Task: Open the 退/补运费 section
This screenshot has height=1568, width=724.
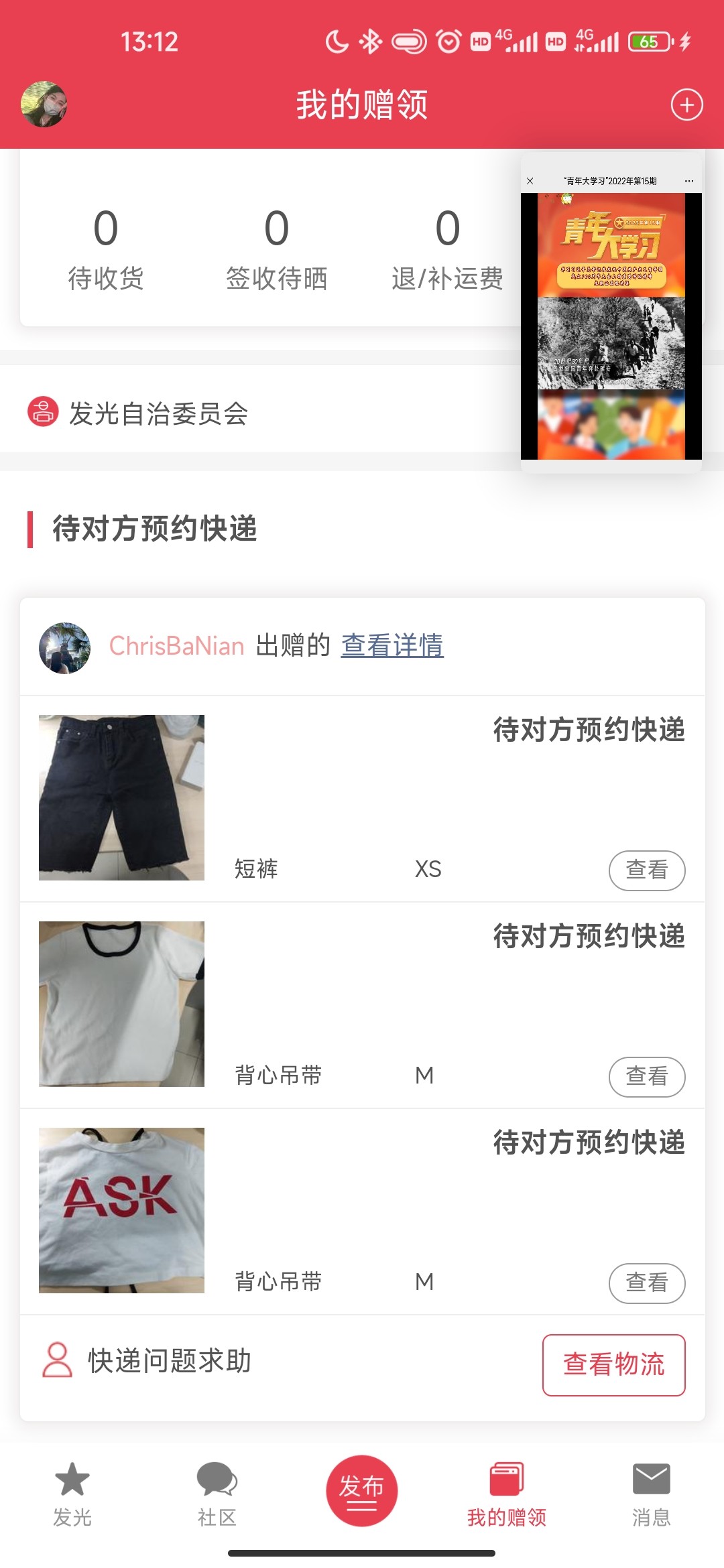Action: click(447, 248)
